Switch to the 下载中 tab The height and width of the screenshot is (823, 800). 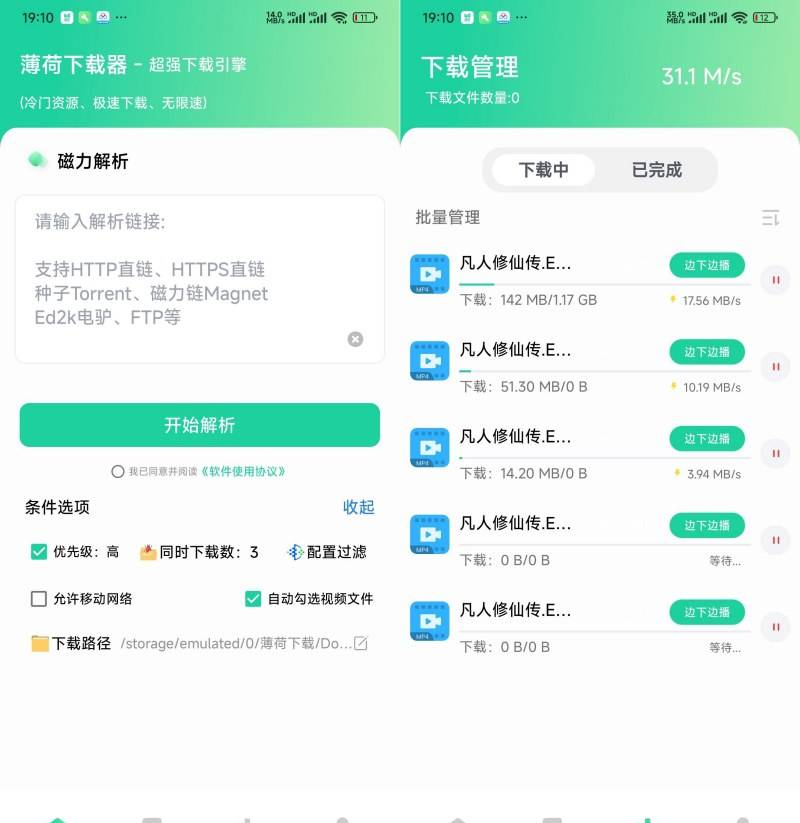543,170
